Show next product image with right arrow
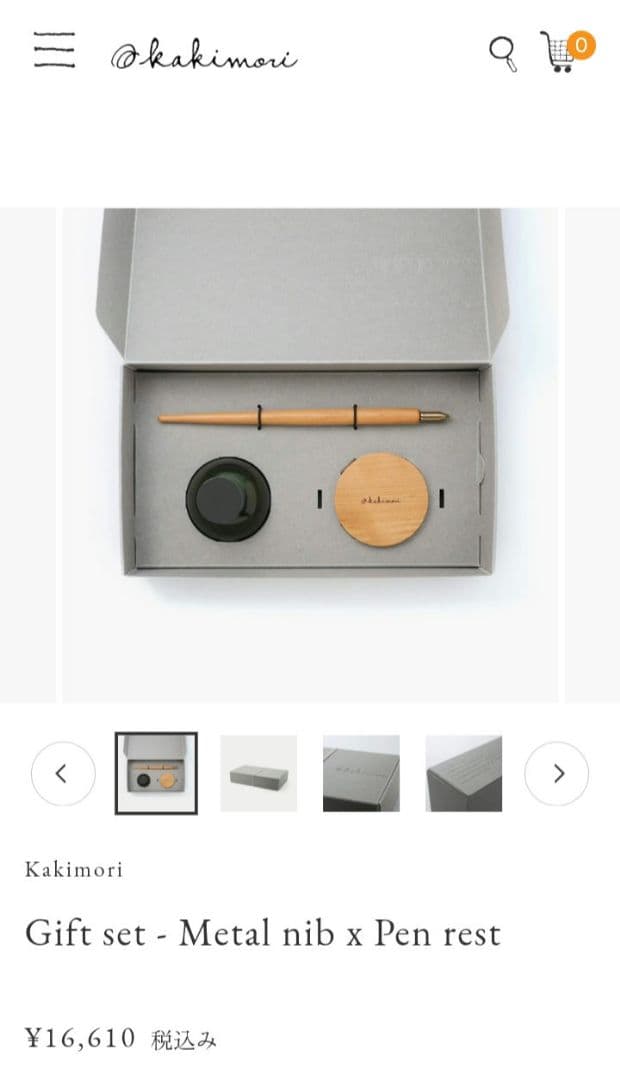The image size is (620, 1080). [x=557, y=773]
